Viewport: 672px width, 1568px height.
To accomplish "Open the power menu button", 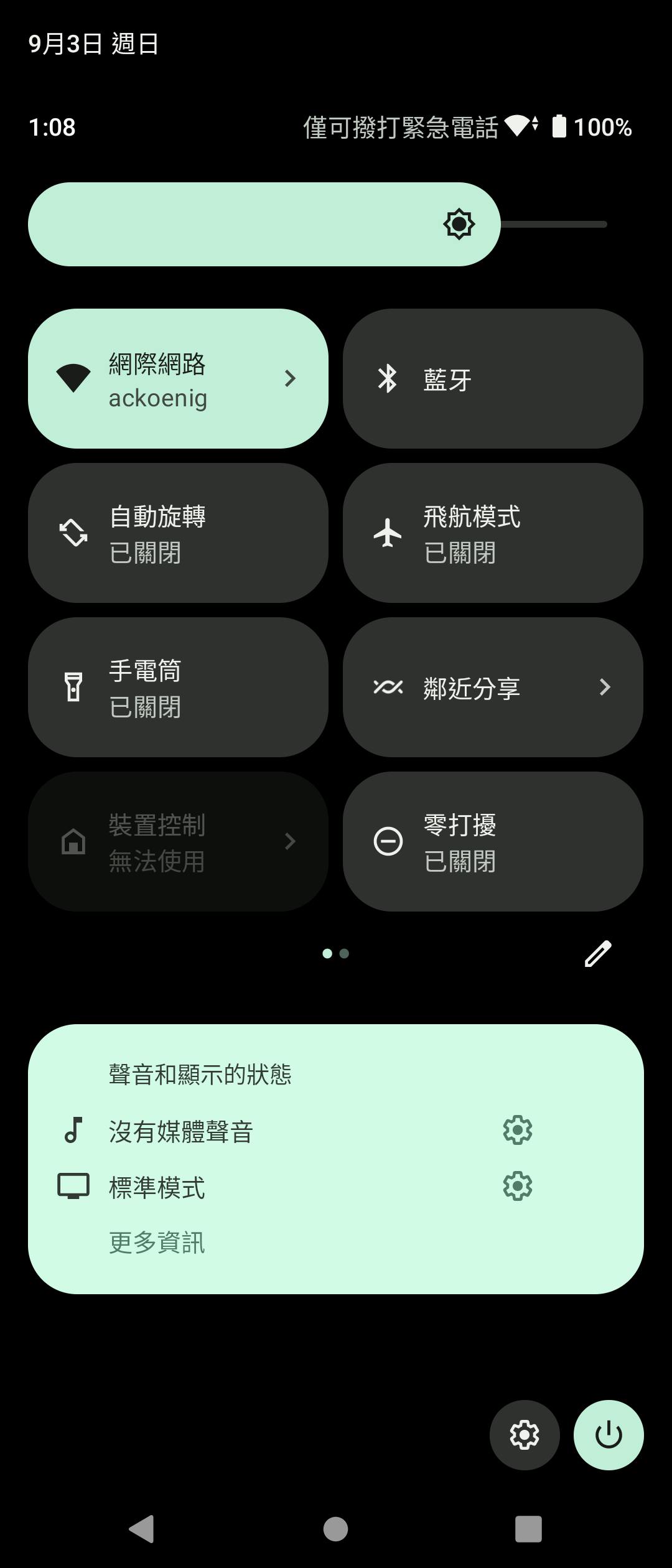I will pos(608,1435).
